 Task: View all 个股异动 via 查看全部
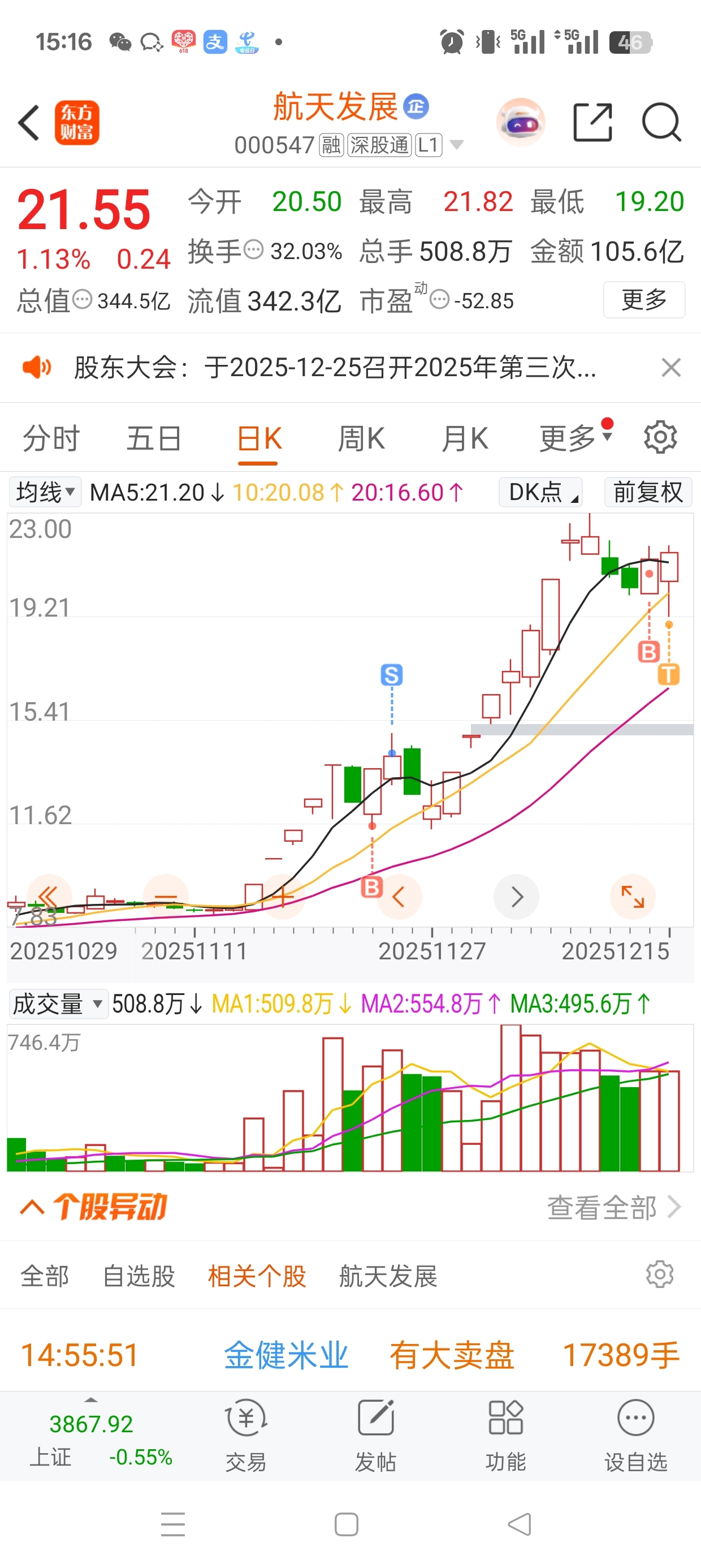tap(613, 1207)
